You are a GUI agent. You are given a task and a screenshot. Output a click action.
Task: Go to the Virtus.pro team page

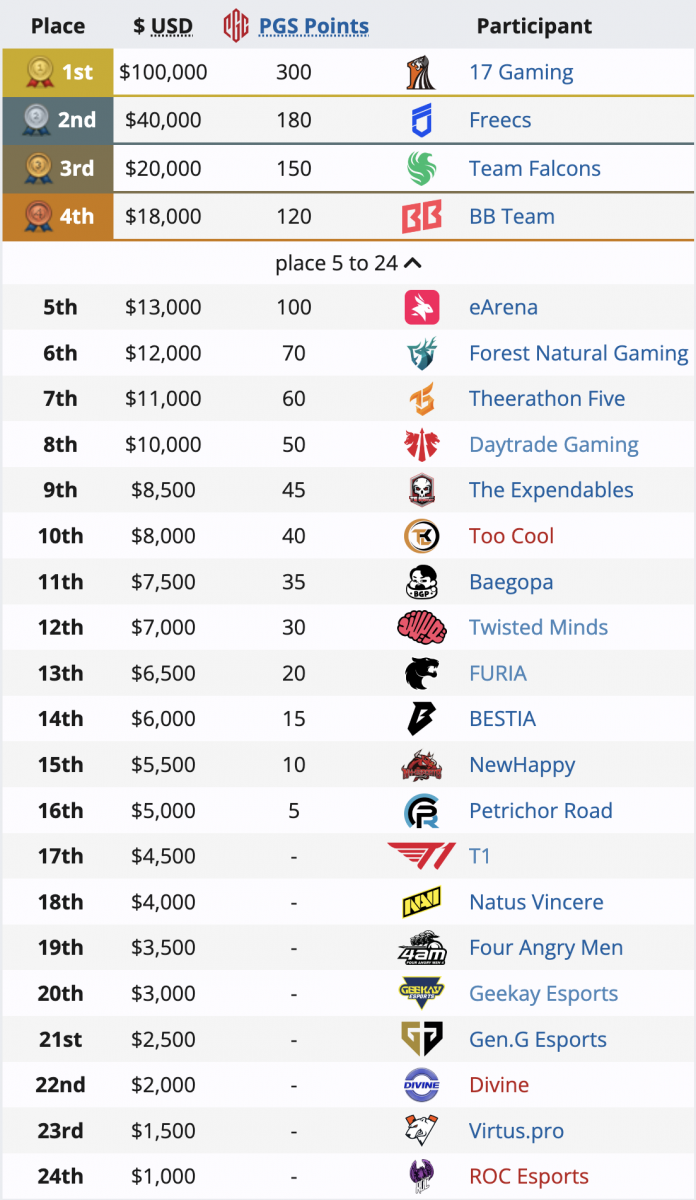[x=516, y=1131]
